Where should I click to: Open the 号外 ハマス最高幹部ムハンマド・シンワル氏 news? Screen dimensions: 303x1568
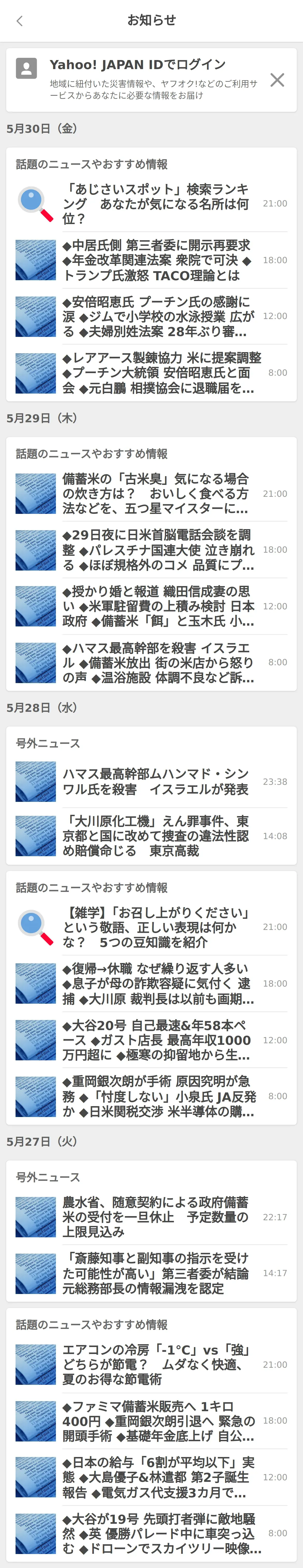click(x=155, y=782)
